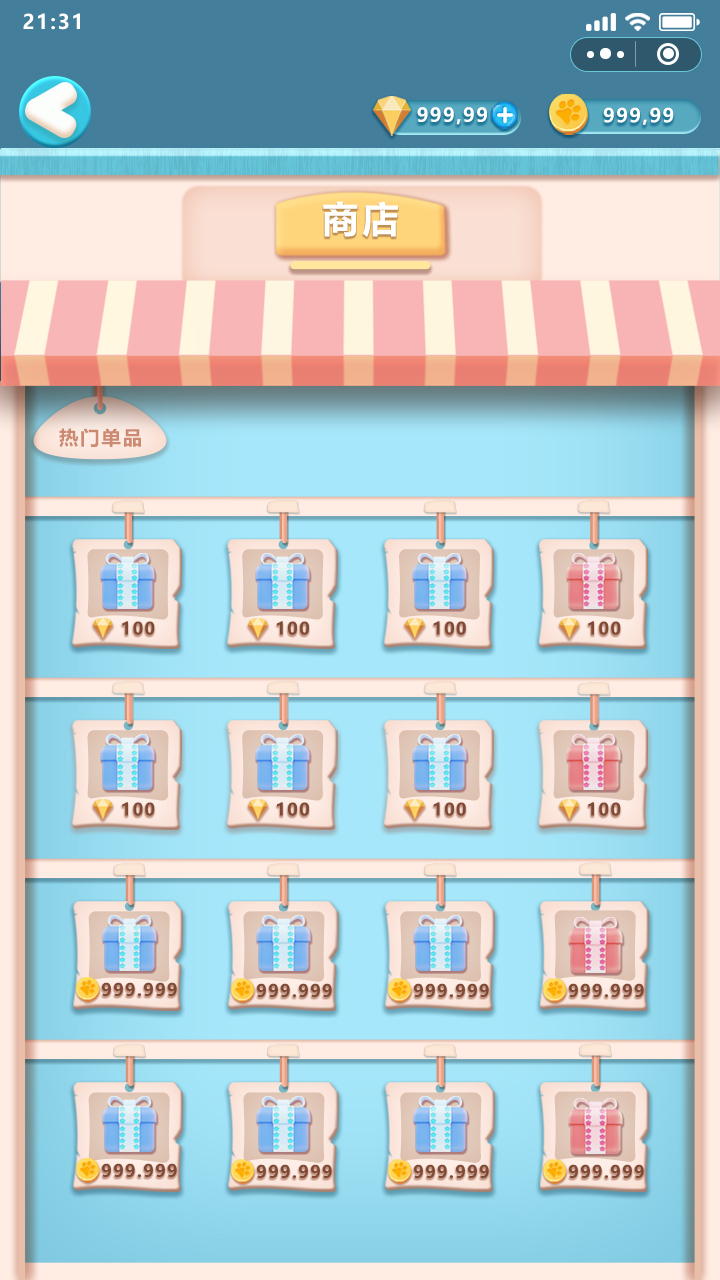Tap the golden paw coin icon

coord(566,113)
